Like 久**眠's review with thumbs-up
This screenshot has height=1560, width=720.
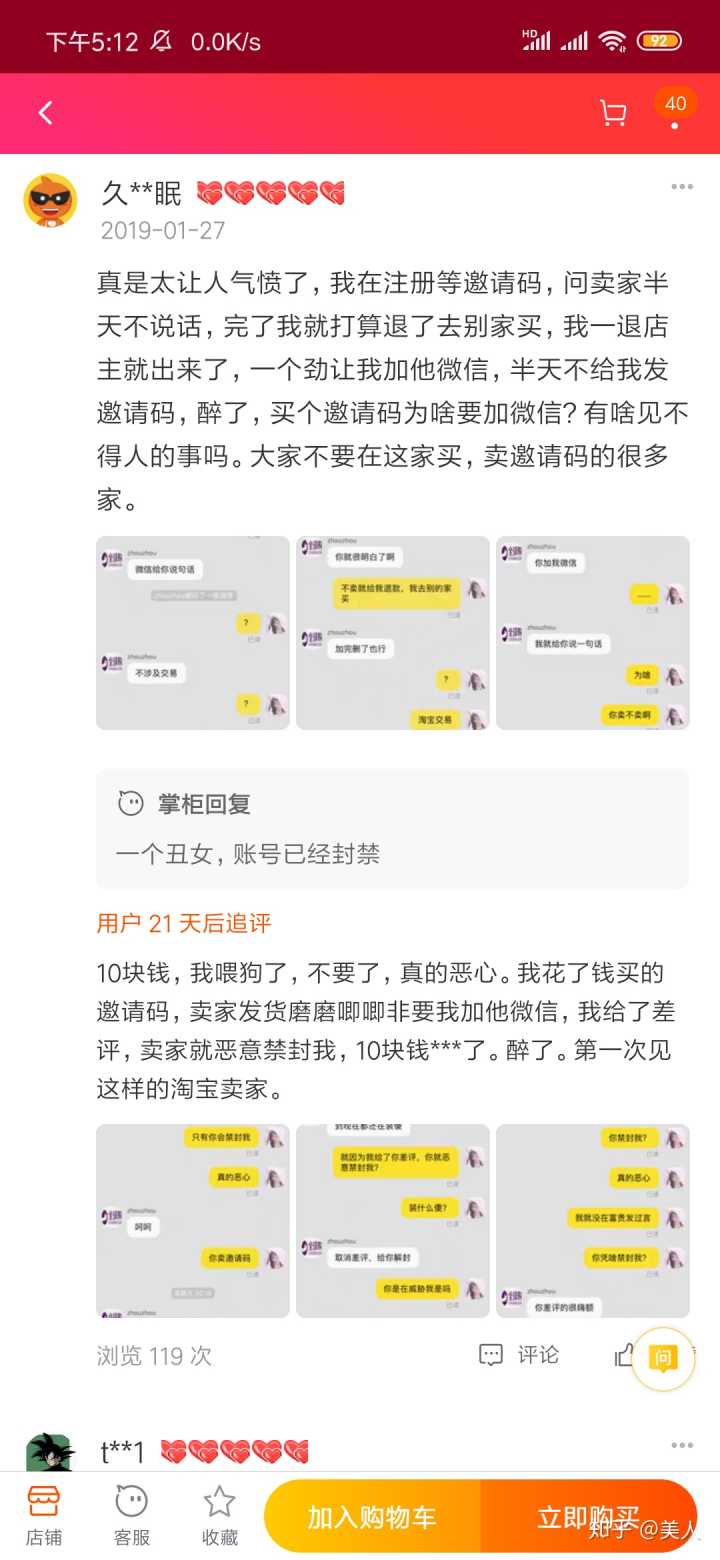click(625, 1355)
